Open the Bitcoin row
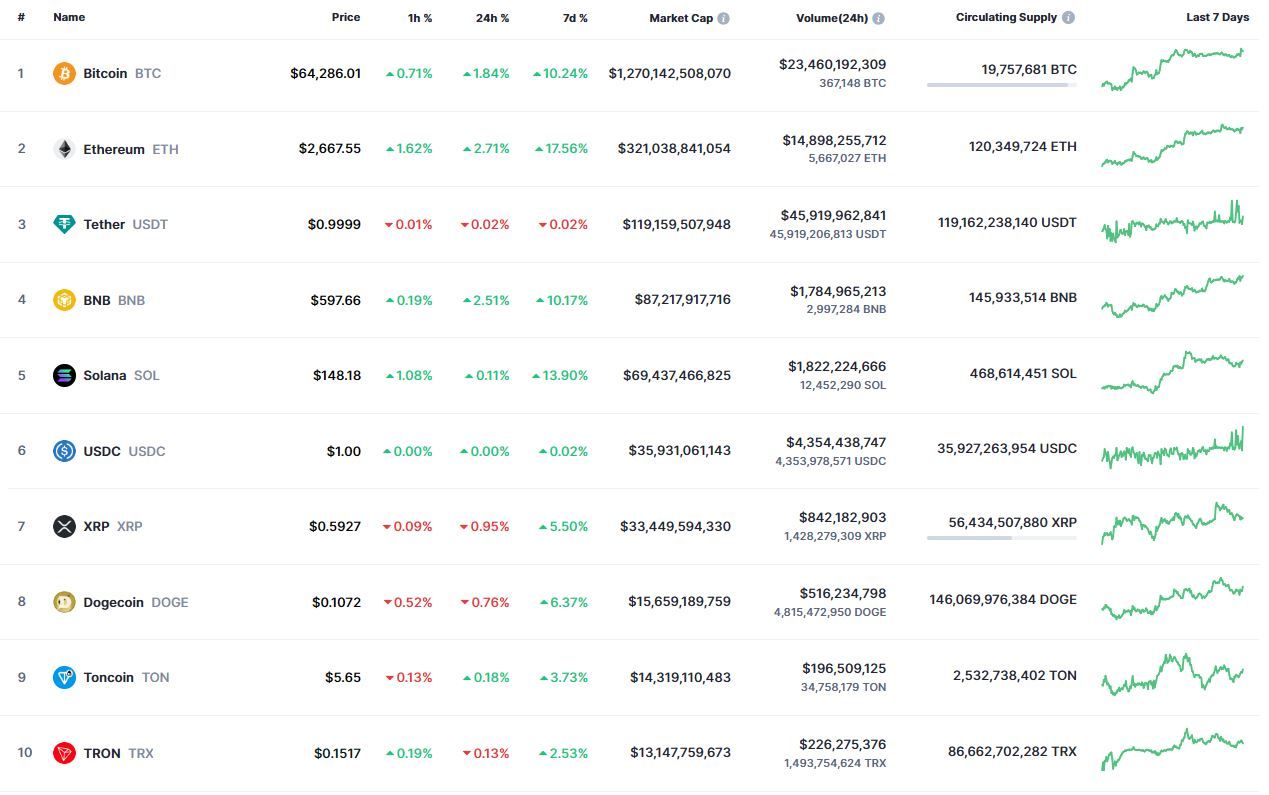This screenshot has width=1269, height=795. point(105,73)
